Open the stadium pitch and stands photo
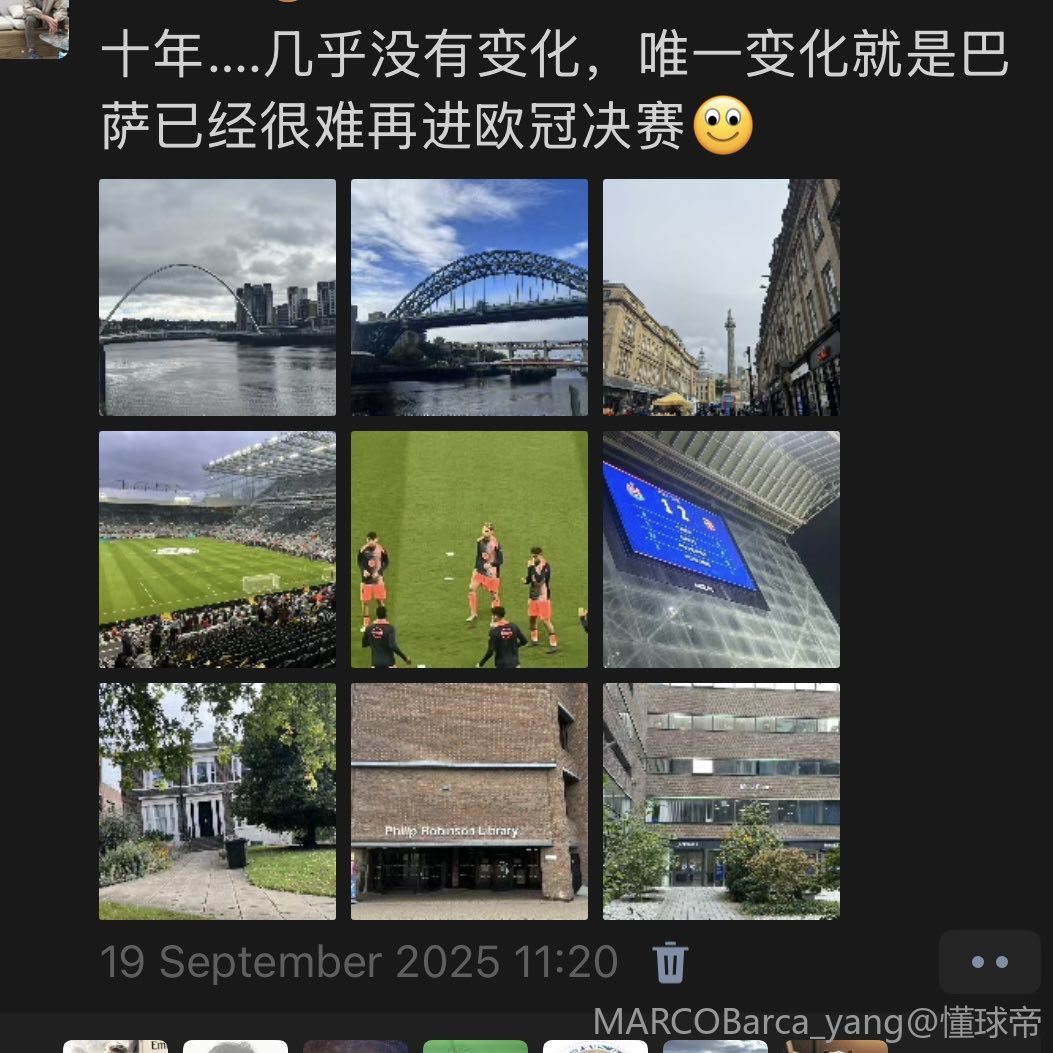1053x1053 pixels. pyautogui.click(x=217, y=549)
